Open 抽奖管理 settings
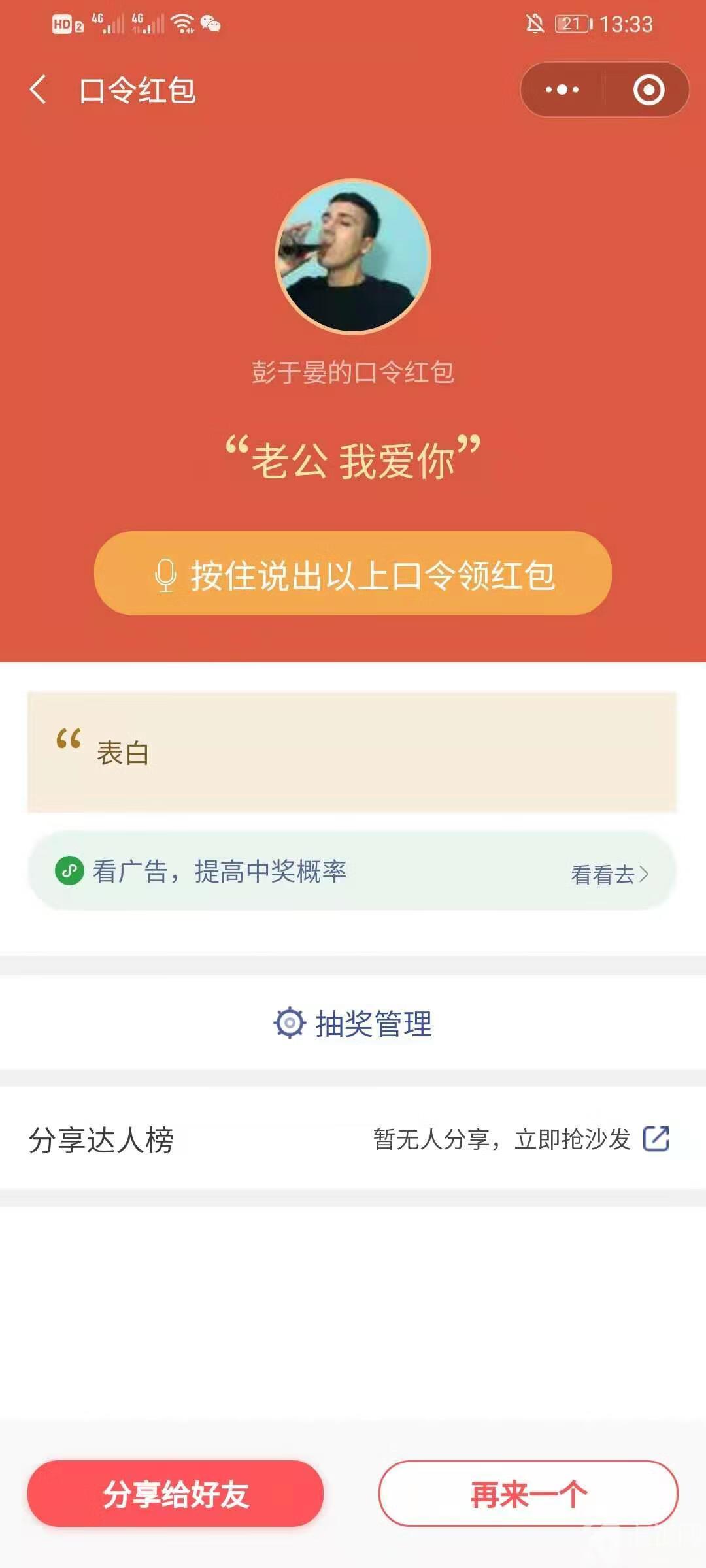This screenshot has height=1568, width=706. pyautogui.click(x=353, y=1023)
